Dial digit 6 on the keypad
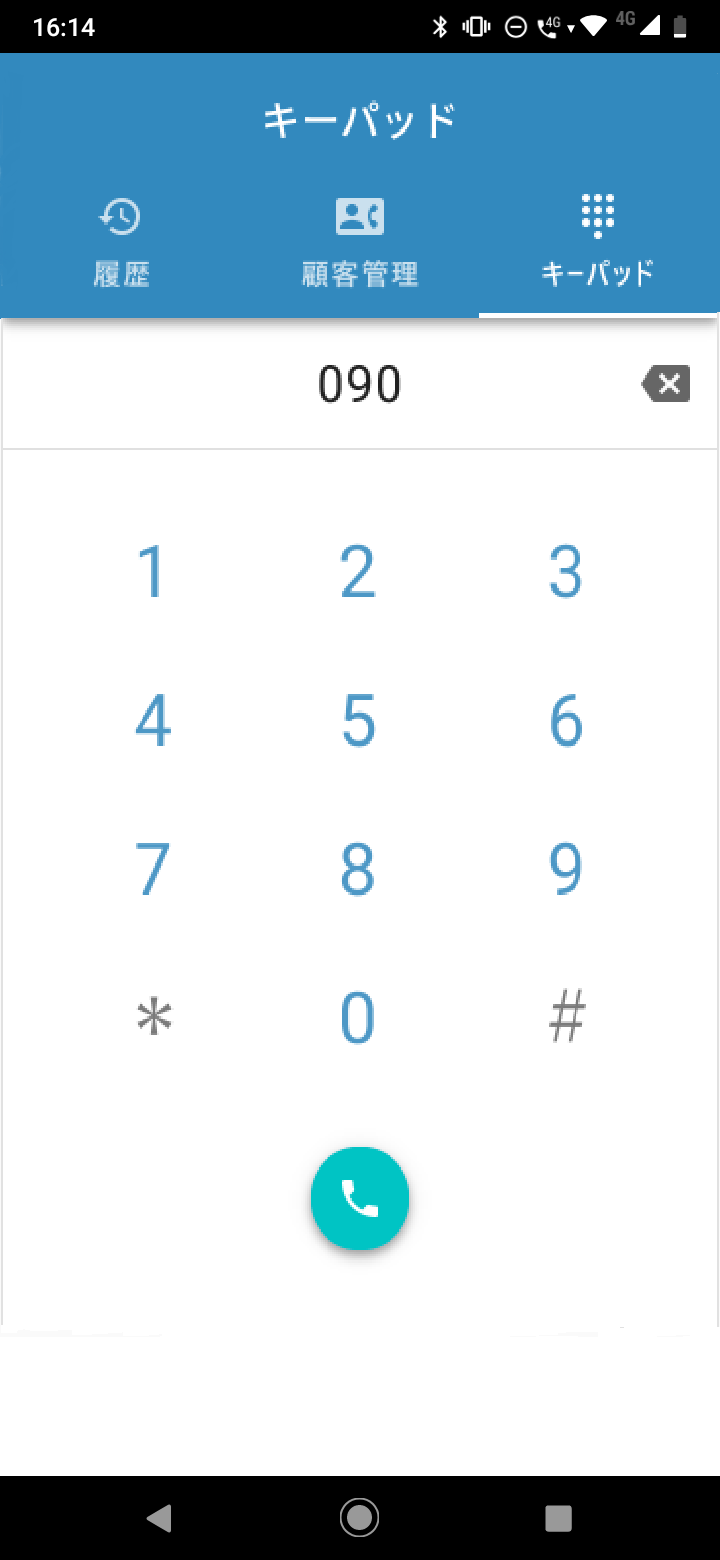Viewport: 720px width, 1560px height. 566,721
